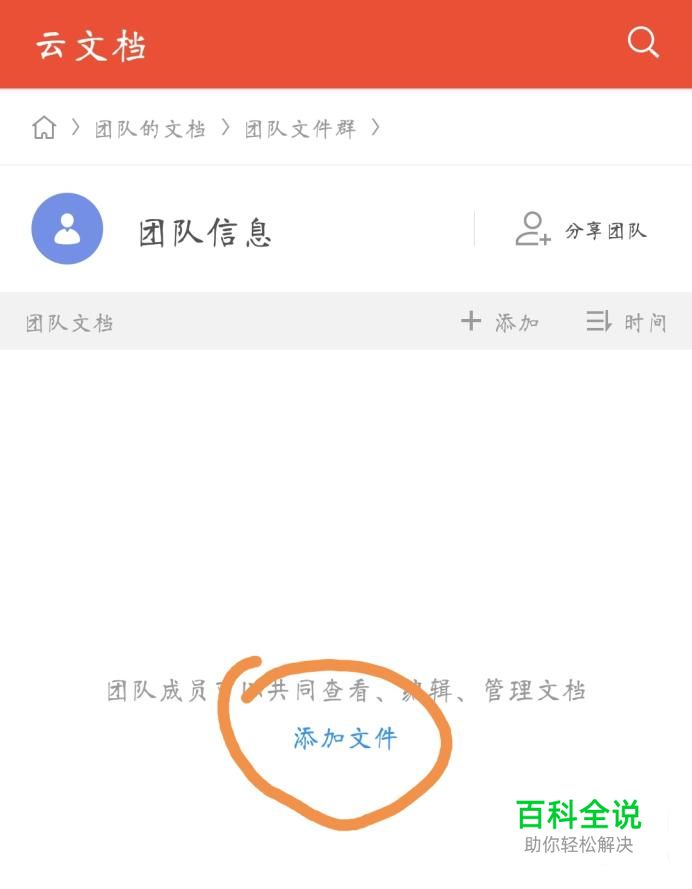The width and height of the screenshot is (692, 889).
Task: Tap 分享团队 to invite members
Action: point(581,230)
